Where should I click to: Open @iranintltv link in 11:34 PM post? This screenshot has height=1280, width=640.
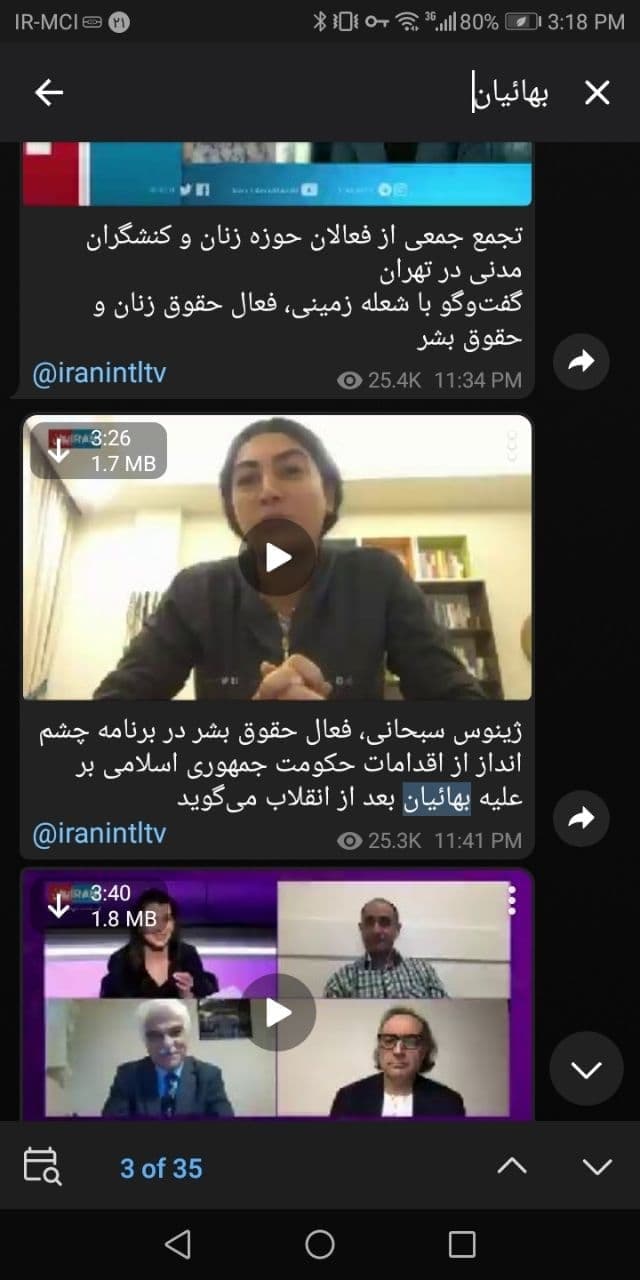[99, 375]
